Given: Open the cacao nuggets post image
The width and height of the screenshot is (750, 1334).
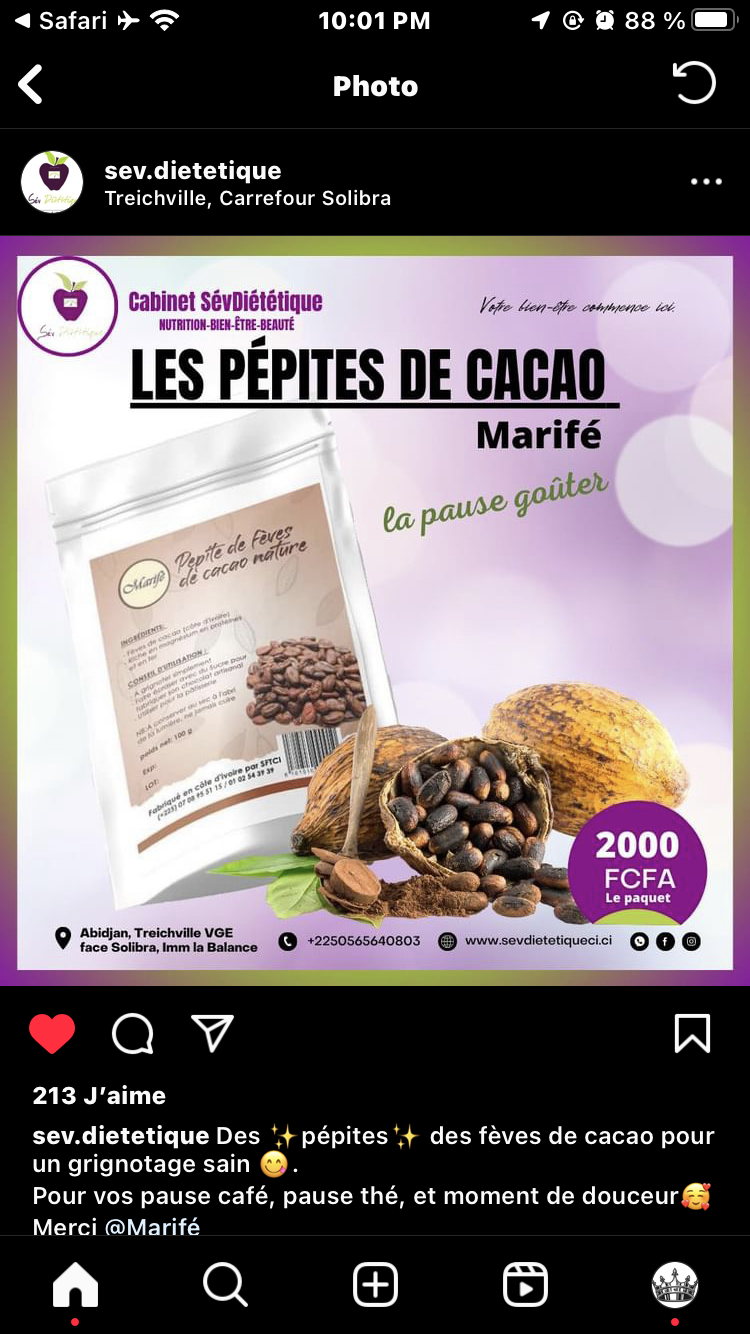Looking at the screenshot, I should click(375, 611).
